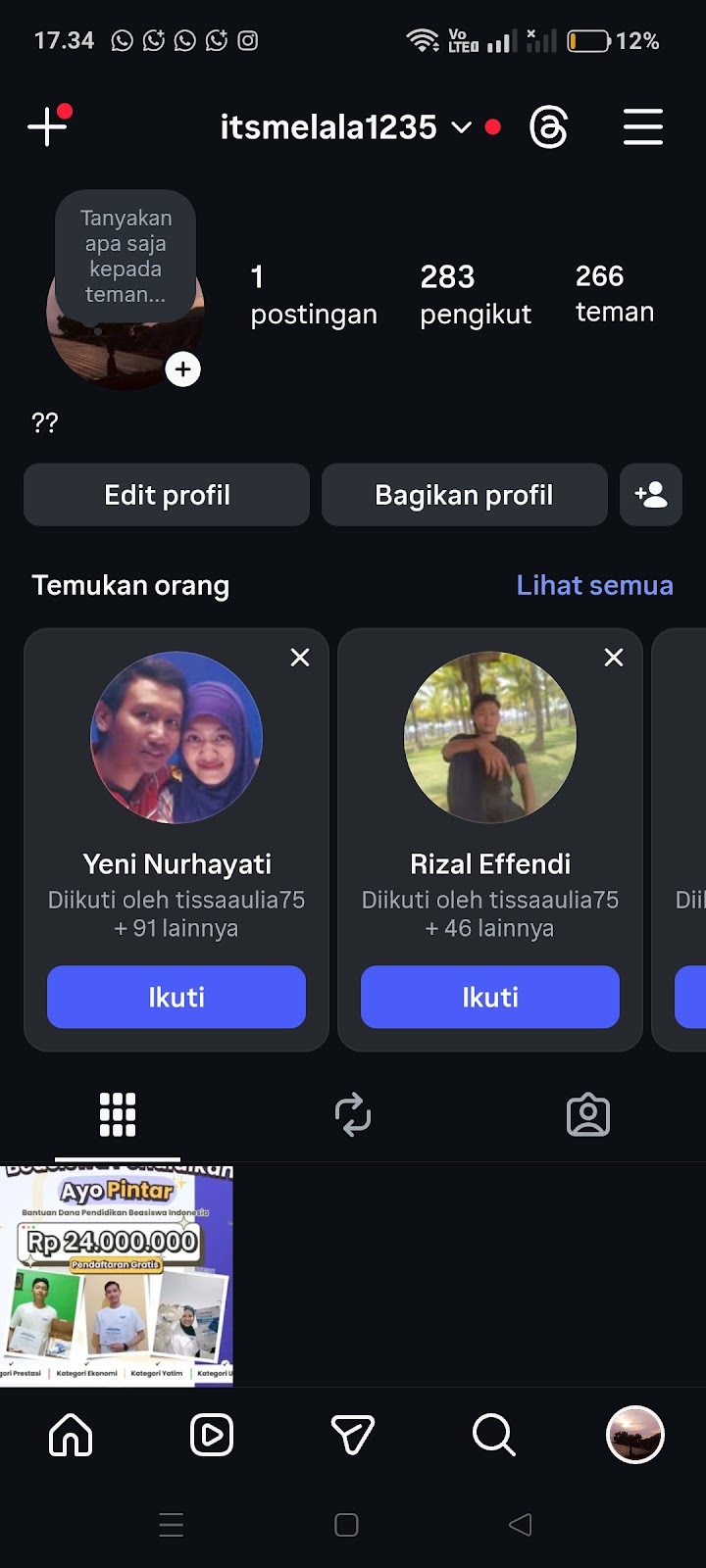Screen dimensions: 706x1568
Task: Dismiss the Yeni Nurhayati suggestion
Action: point(300,658)
